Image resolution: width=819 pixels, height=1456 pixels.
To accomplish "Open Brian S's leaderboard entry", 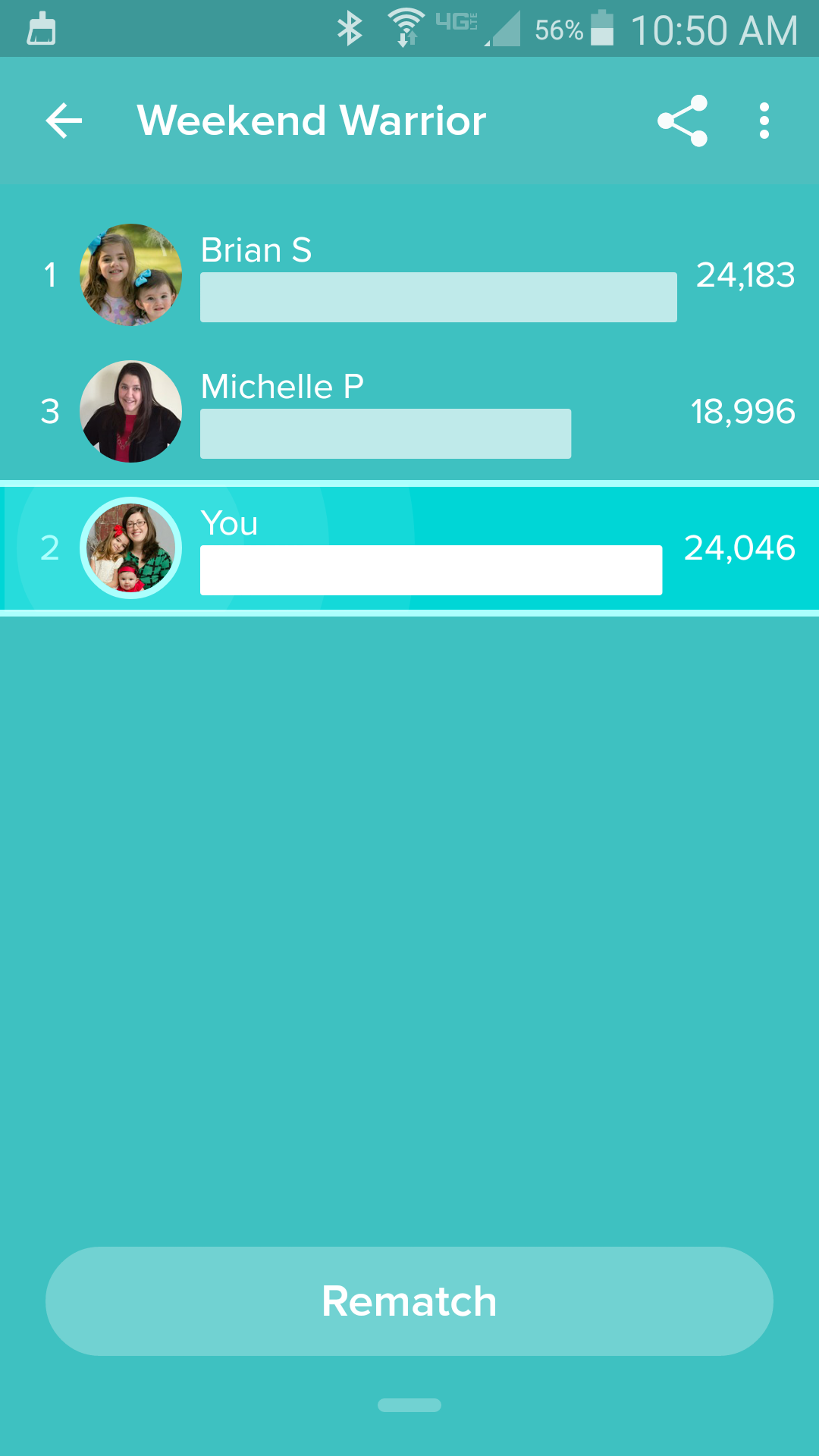I will point(409,275).
